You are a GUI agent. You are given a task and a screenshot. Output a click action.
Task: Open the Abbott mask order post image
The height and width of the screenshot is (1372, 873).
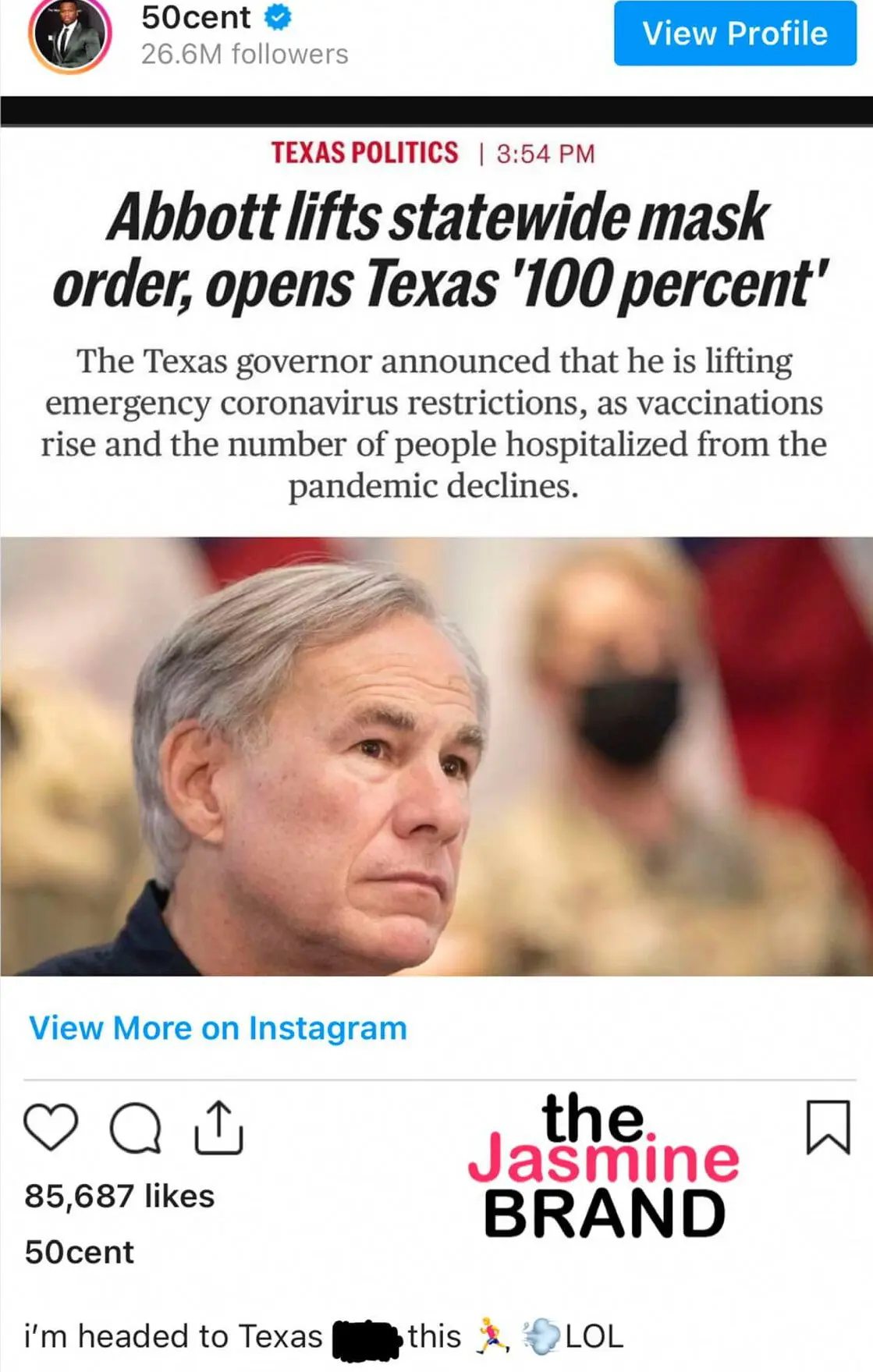pos(436,551)
